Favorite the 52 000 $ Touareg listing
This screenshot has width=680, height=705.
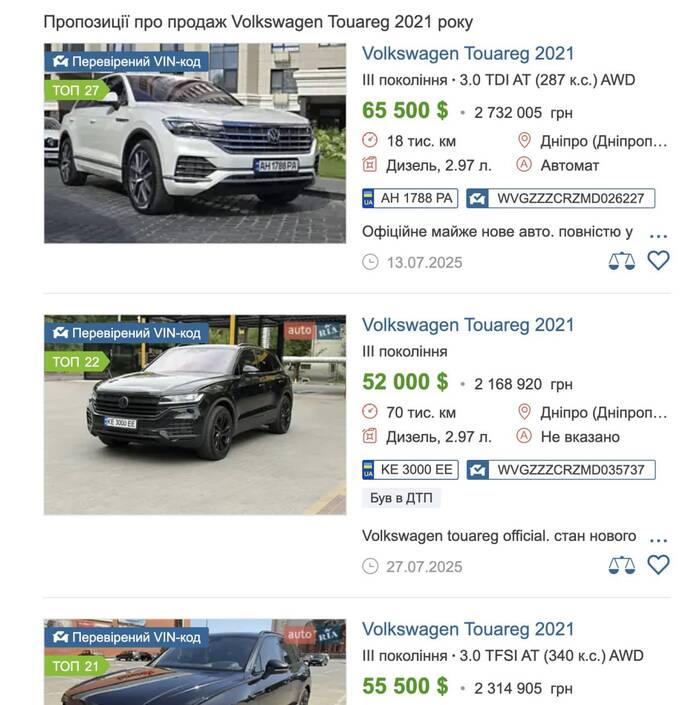(658, 565)
